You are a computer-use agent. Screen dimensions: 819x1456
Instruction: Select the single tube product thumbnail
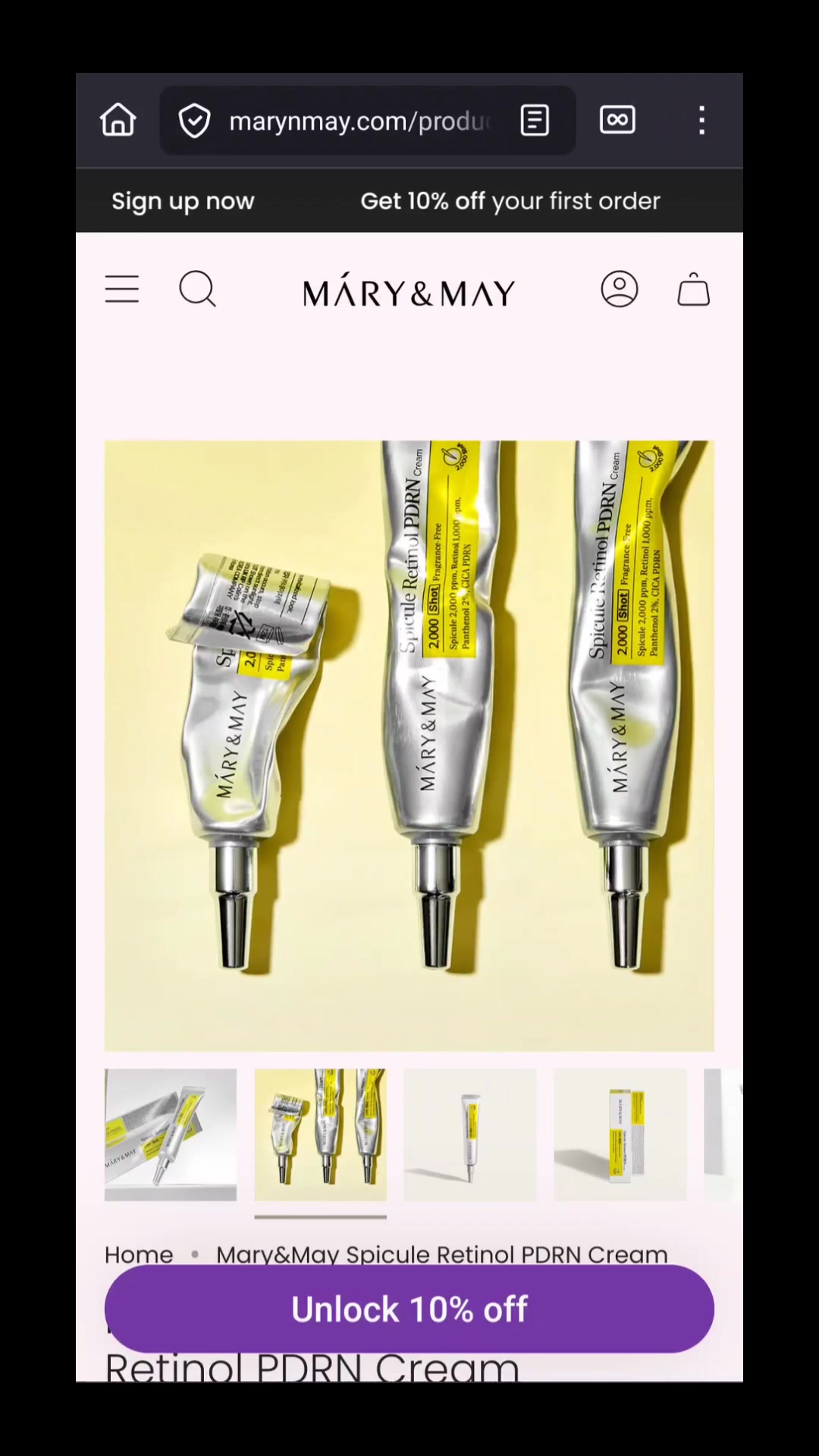(469, 1135)
